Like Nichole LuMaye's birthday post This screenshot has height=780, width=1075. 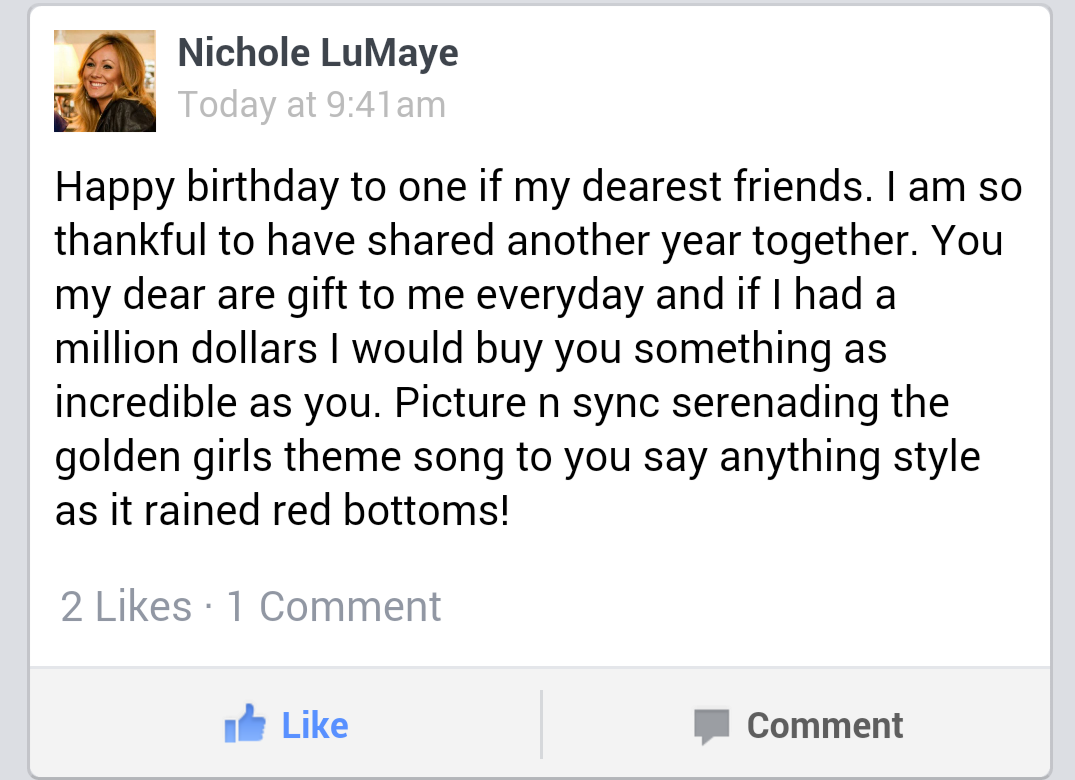(287, 725)
